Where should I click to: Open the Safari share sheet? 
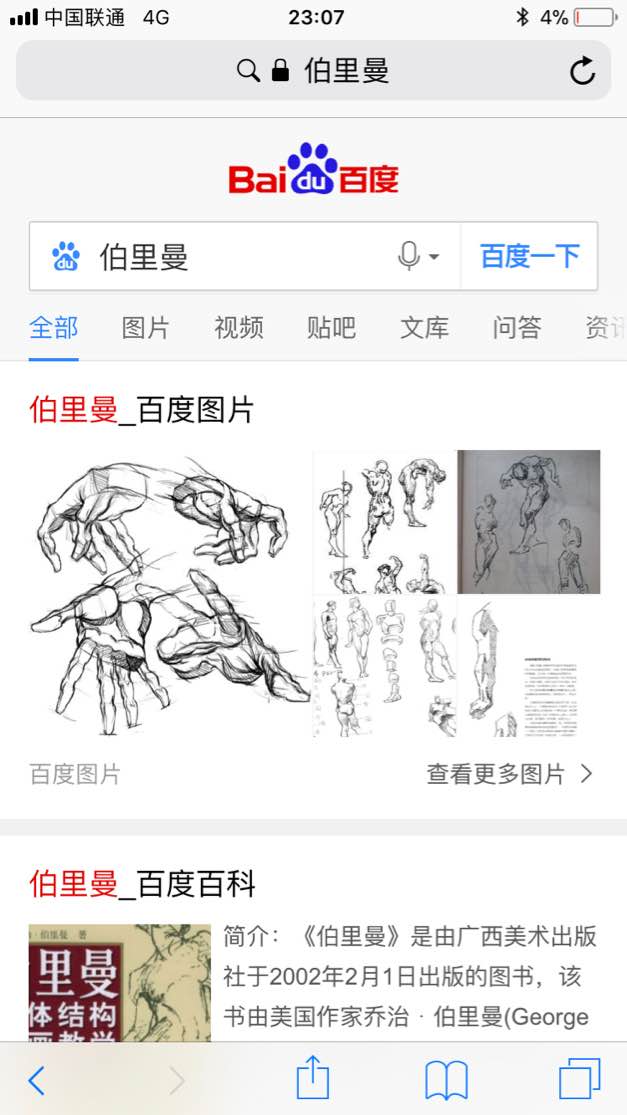[x=313, y=1080]
